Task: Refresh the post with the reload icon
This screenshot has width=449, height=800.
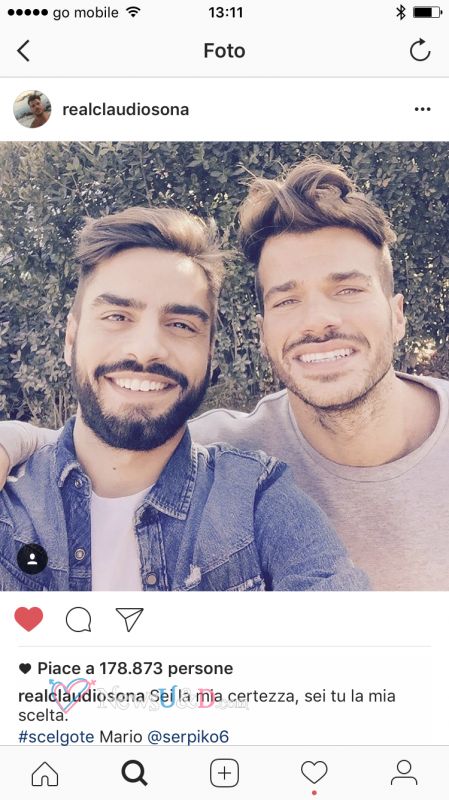Action: pos(420,51)
